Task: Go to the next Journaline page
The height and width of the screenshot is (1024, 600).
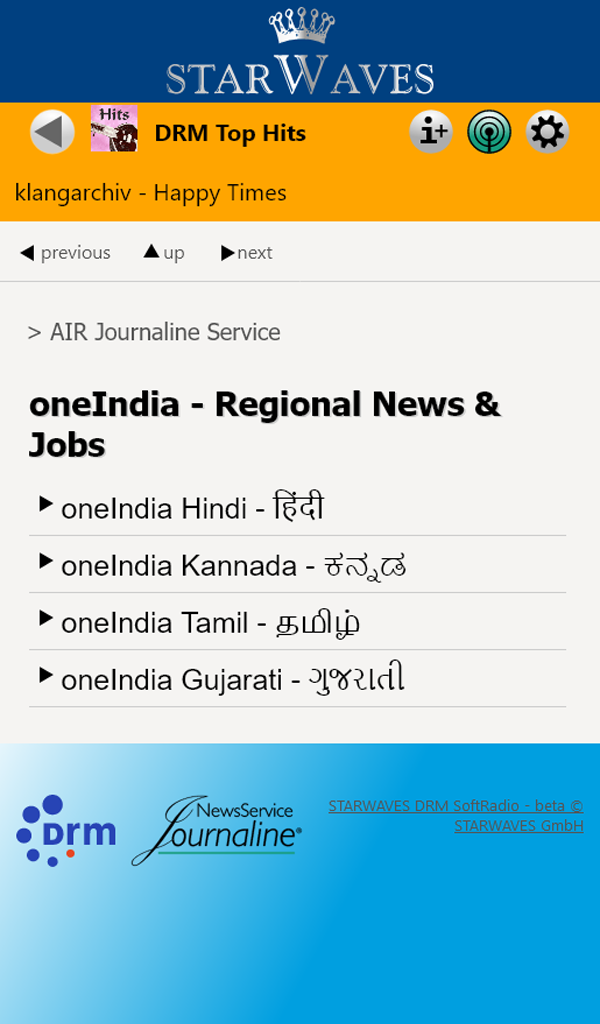Action: [x=247, y=253]
